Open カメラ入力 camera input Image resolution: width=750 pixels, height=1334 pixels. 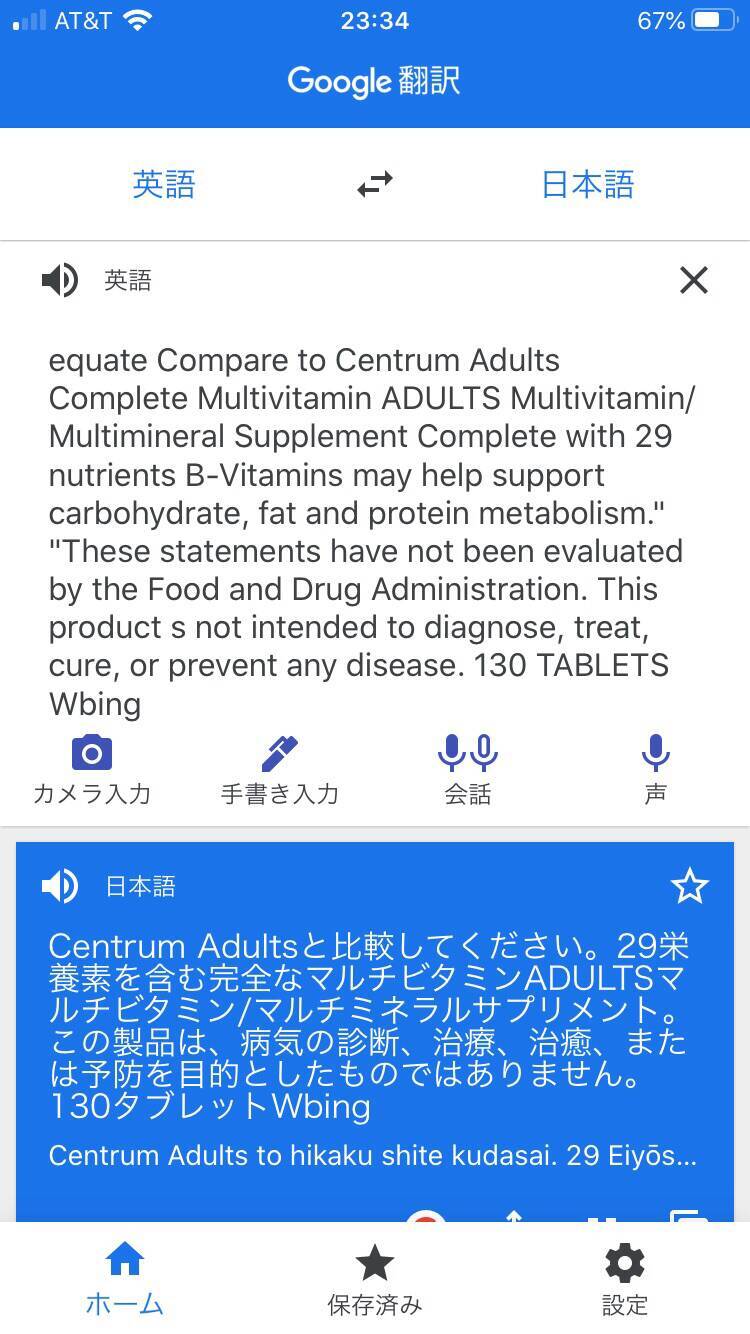pyautogui.click(x=92, y=769)
